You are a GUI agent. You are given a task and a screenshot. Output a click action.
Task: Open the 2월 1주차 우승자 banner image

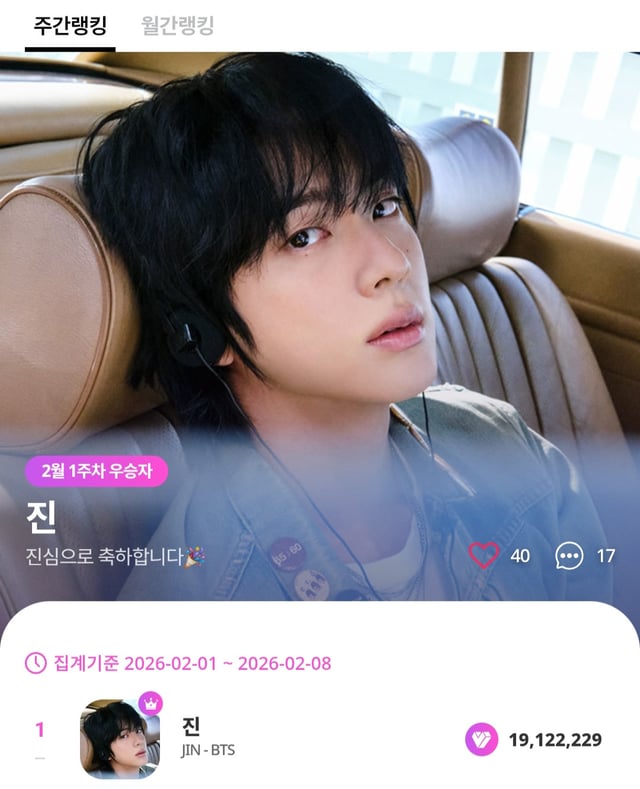point(320,326)
